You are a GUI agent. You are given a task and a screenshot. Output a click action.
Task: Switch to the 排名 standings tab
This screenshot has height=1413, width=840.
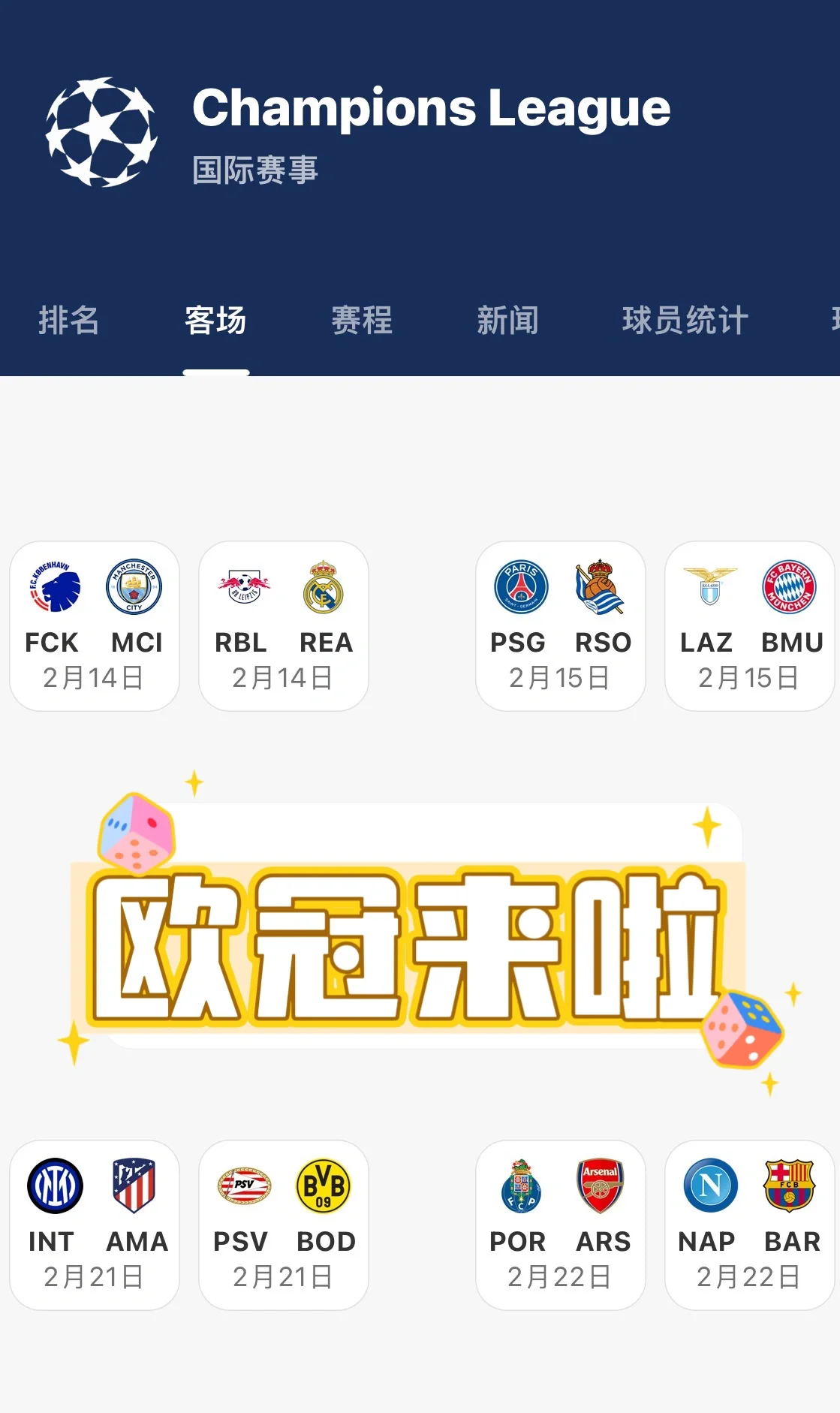pyautogui.click(x=71, y=321)
